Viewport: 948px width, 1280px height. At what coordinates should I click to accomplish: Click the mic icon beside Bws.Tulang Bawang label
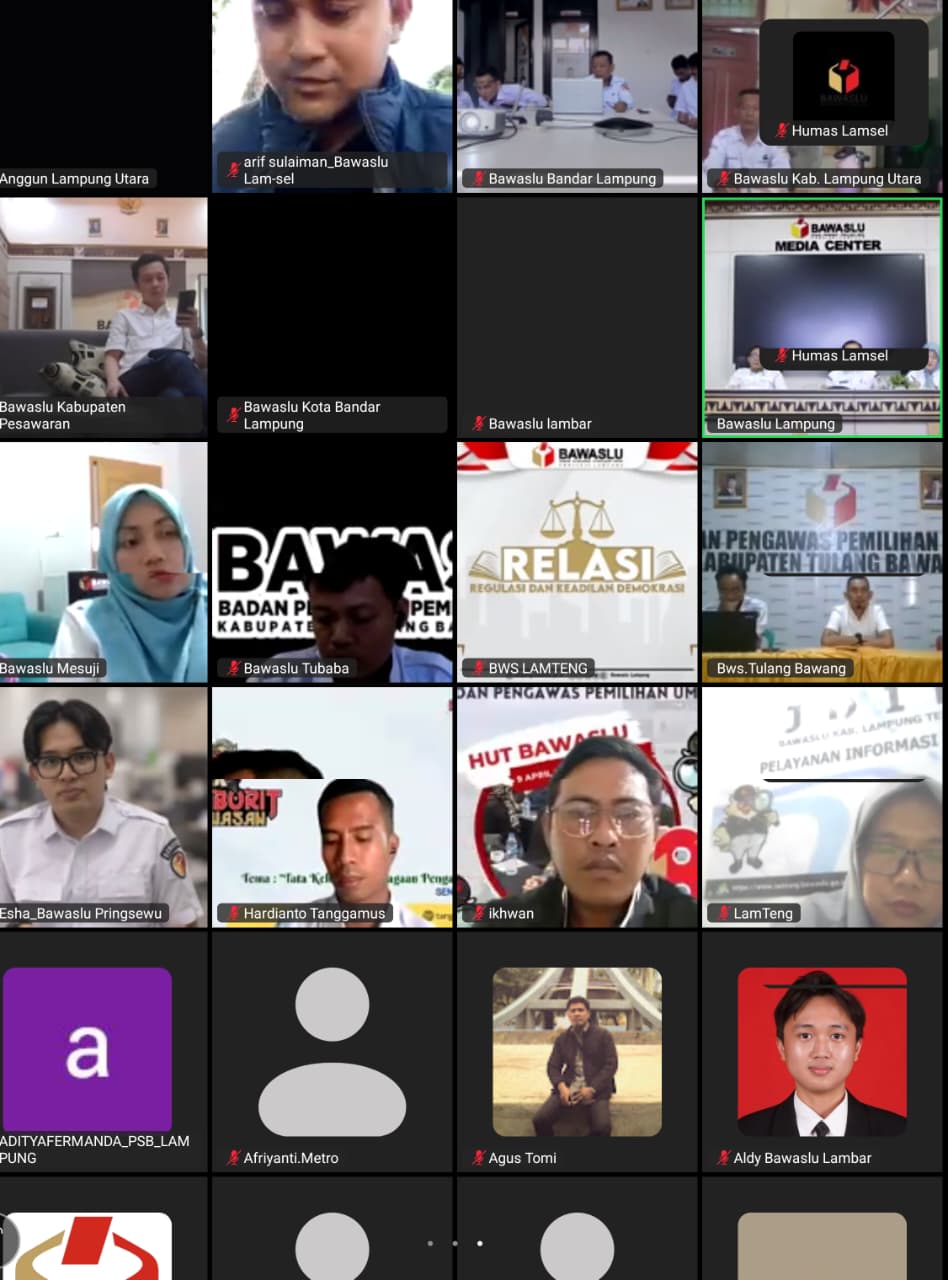717,668
